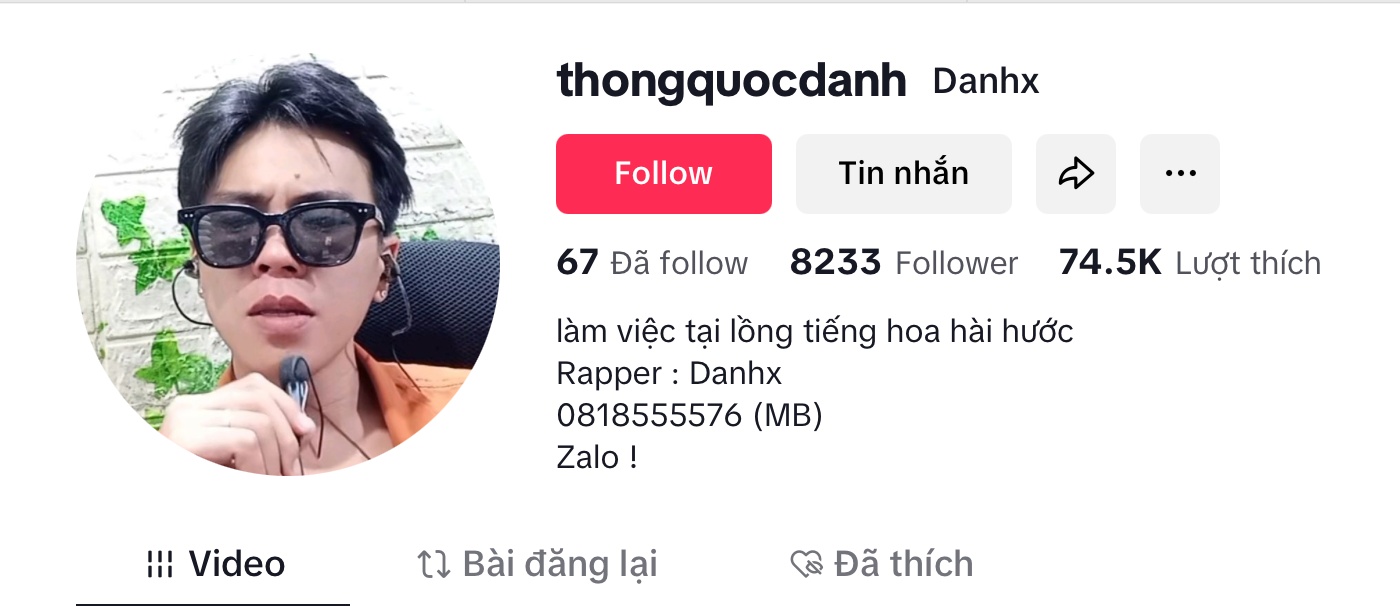
Task: Open the profile avatar photo
Action: [x=288, y=264]
